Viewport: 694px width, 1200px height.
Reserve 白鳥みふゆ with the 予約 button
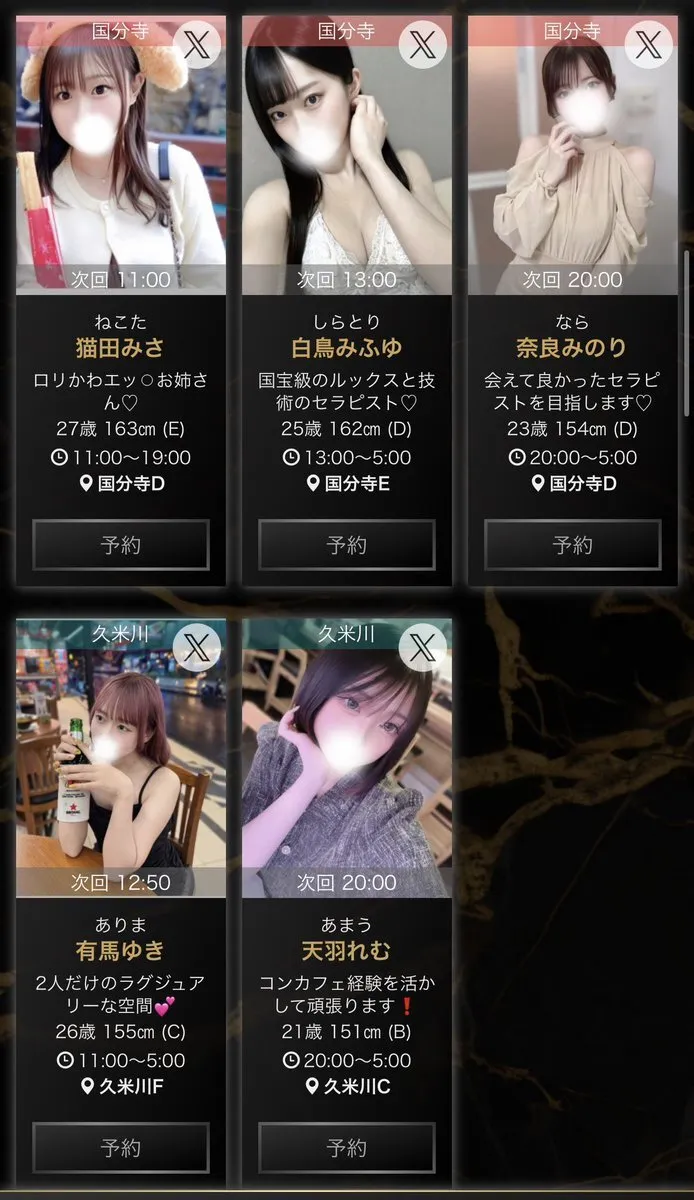click(347, 545)
